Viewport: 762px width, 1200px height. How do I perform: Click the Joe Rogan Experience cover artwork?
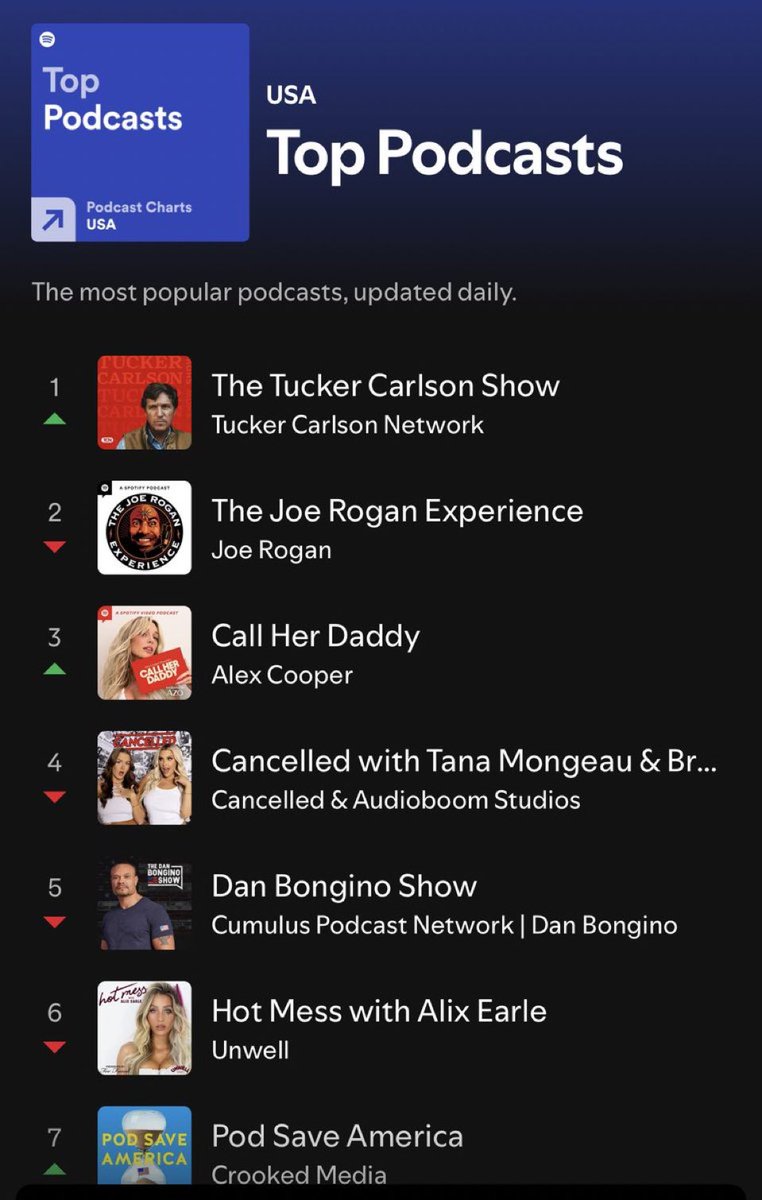(144, 527)
